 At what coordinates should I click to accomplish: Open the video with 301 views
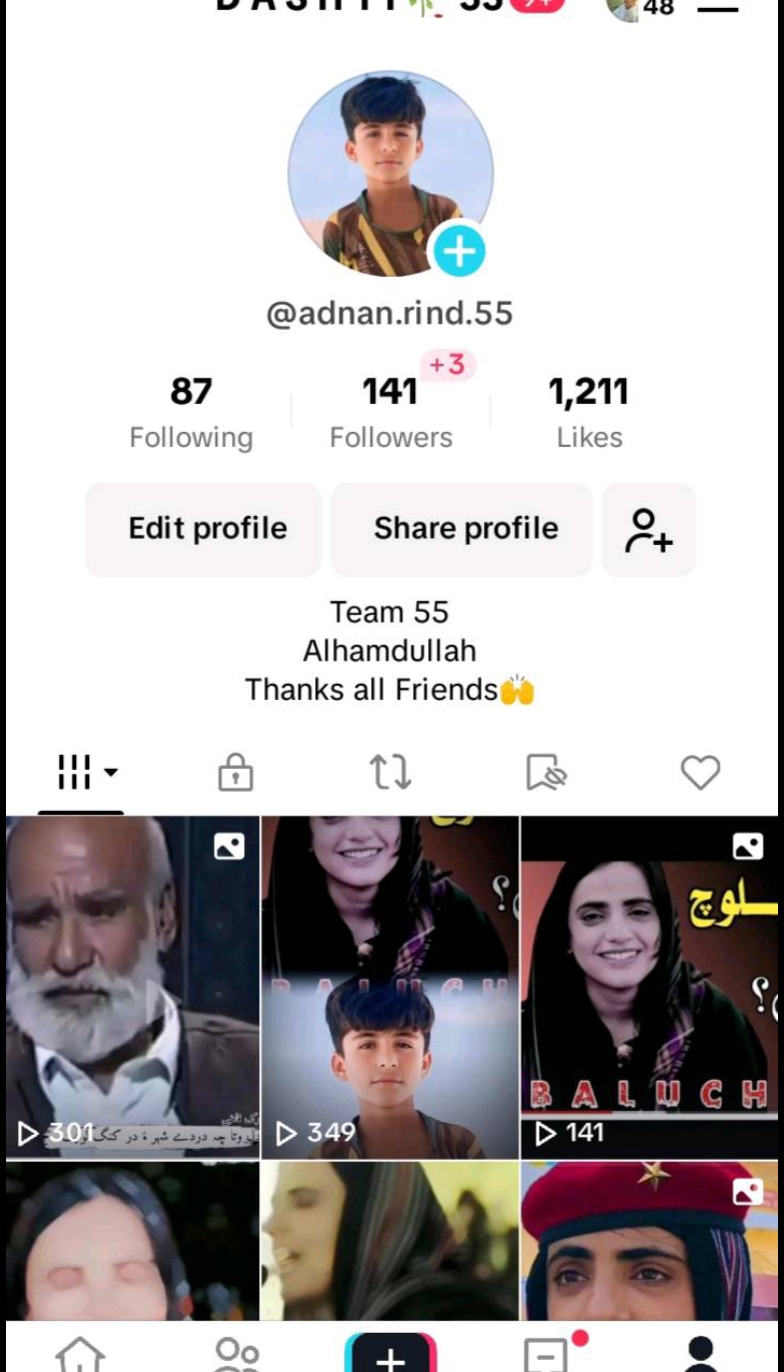coord(132,986)
